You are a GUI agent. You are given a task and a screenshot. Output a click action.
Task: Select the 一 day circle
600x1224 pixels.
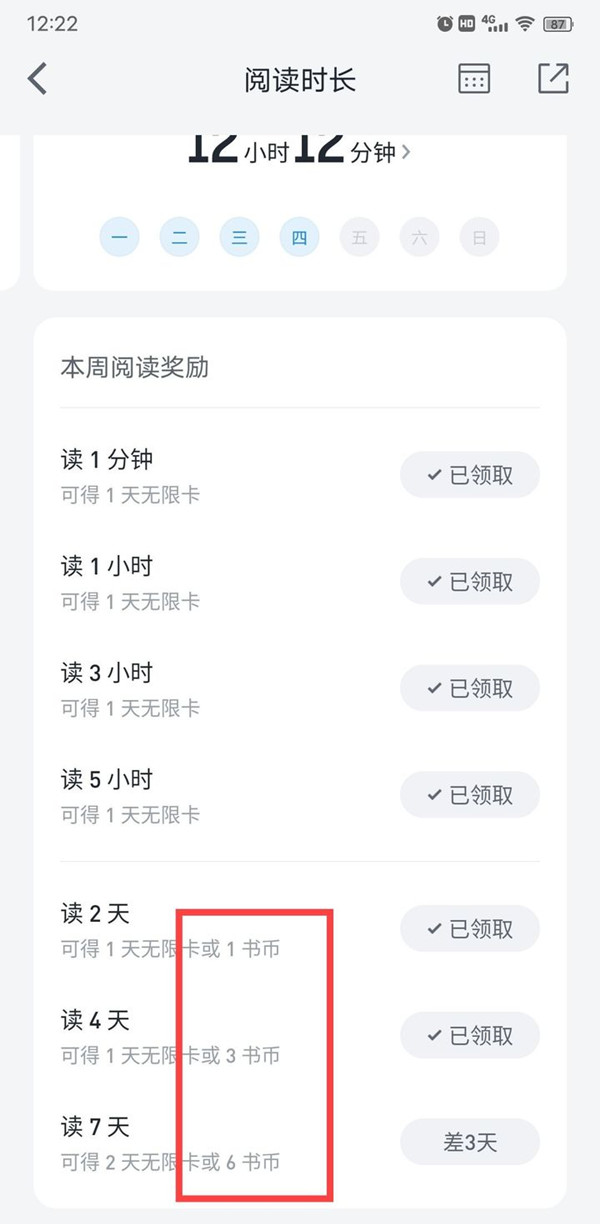(119, 238)
